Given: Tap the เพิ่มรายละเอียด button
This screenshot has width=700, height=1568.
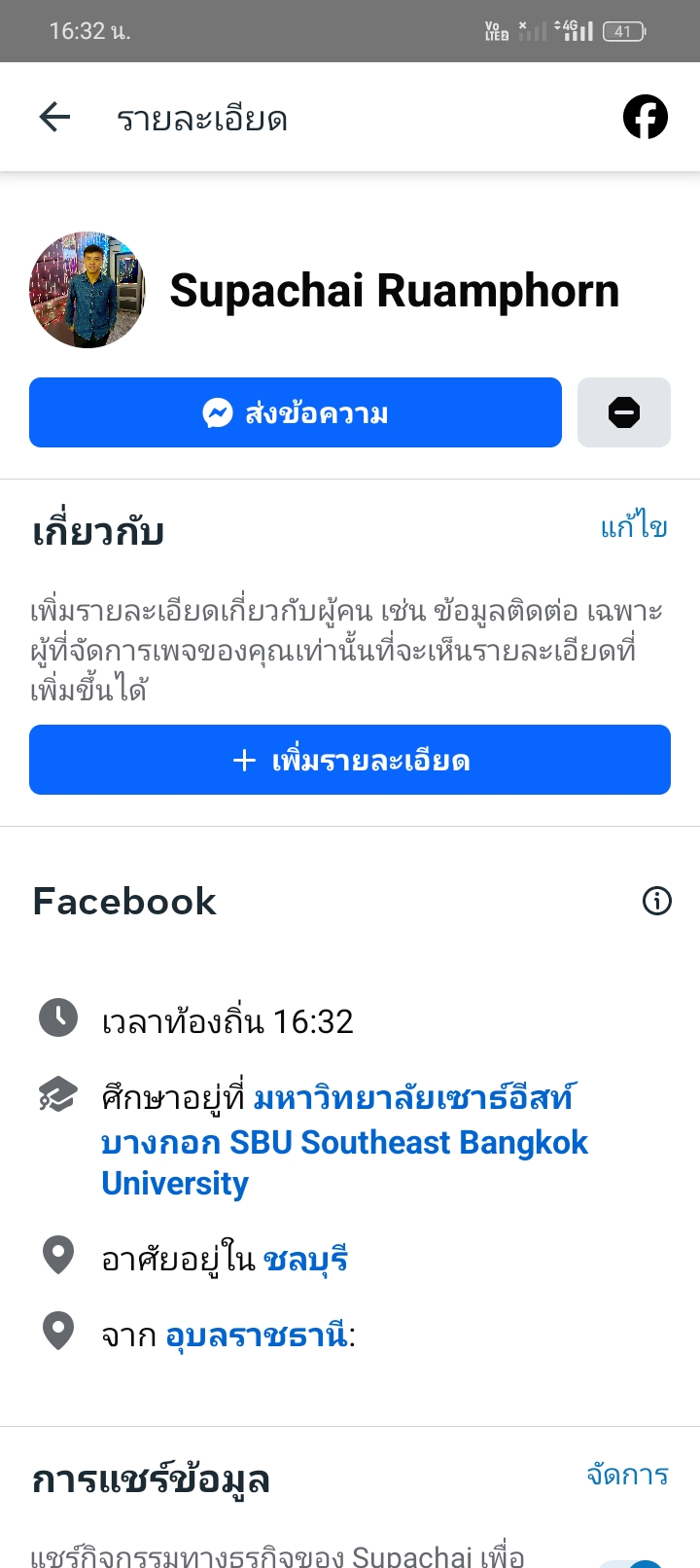Looking at the screenshot, I should 350,760.
